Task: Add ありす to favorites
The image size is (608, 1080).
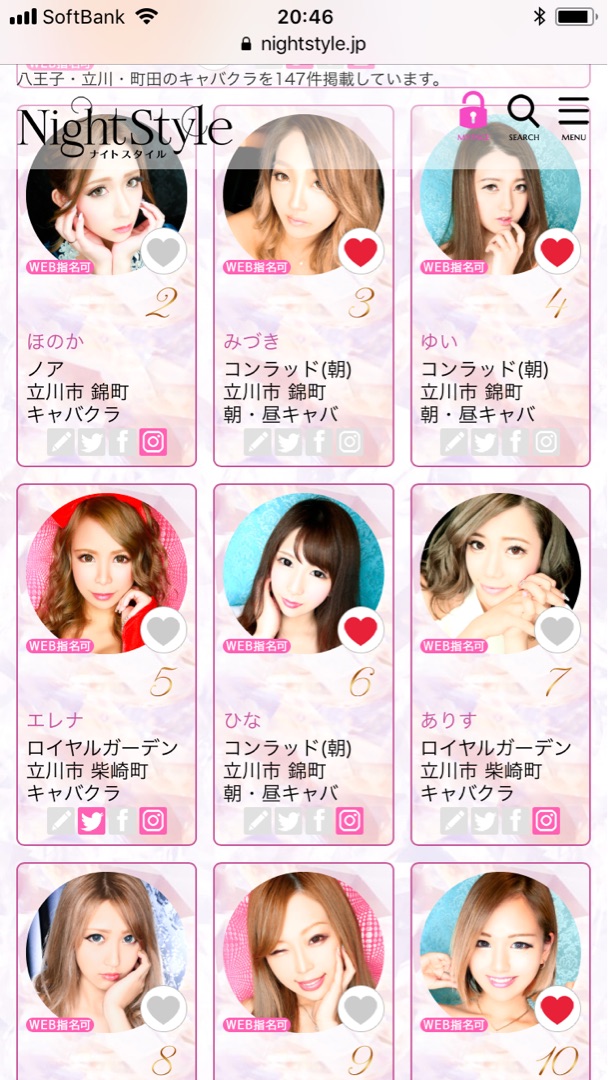Action: click(558, 631)
